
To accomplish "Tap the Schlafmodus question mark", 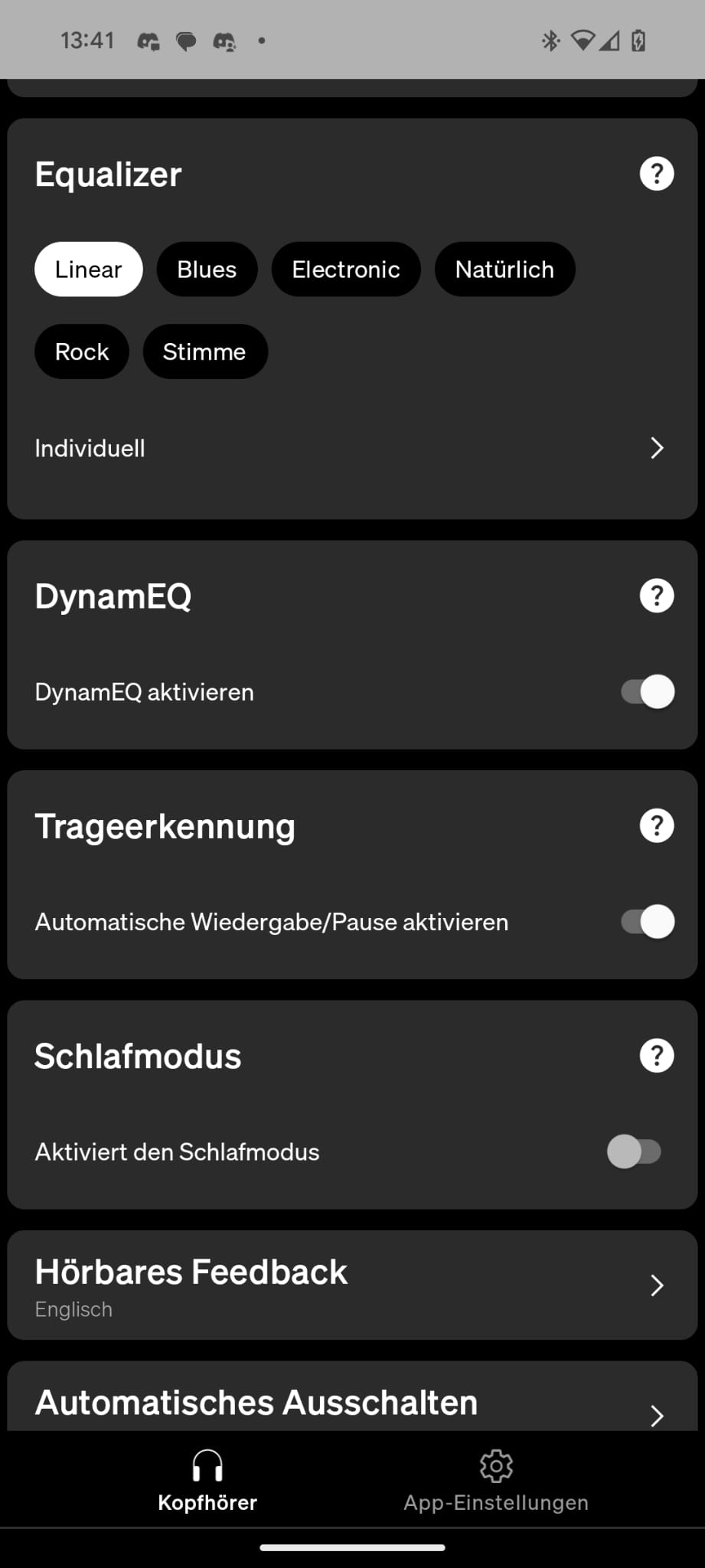I will coord(656,1055).
